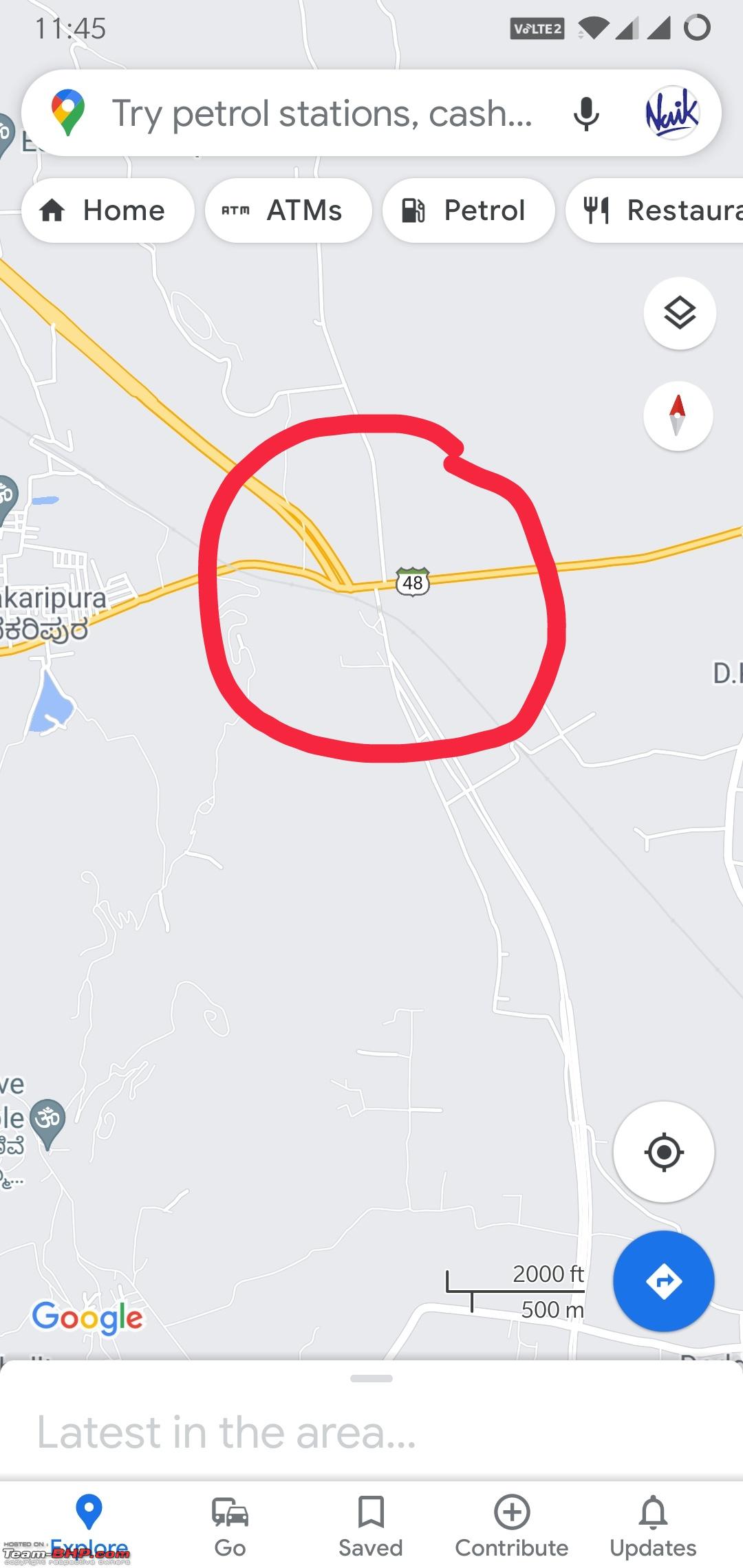
Task: Open the Saved tab
Action: pos(371,1526)
